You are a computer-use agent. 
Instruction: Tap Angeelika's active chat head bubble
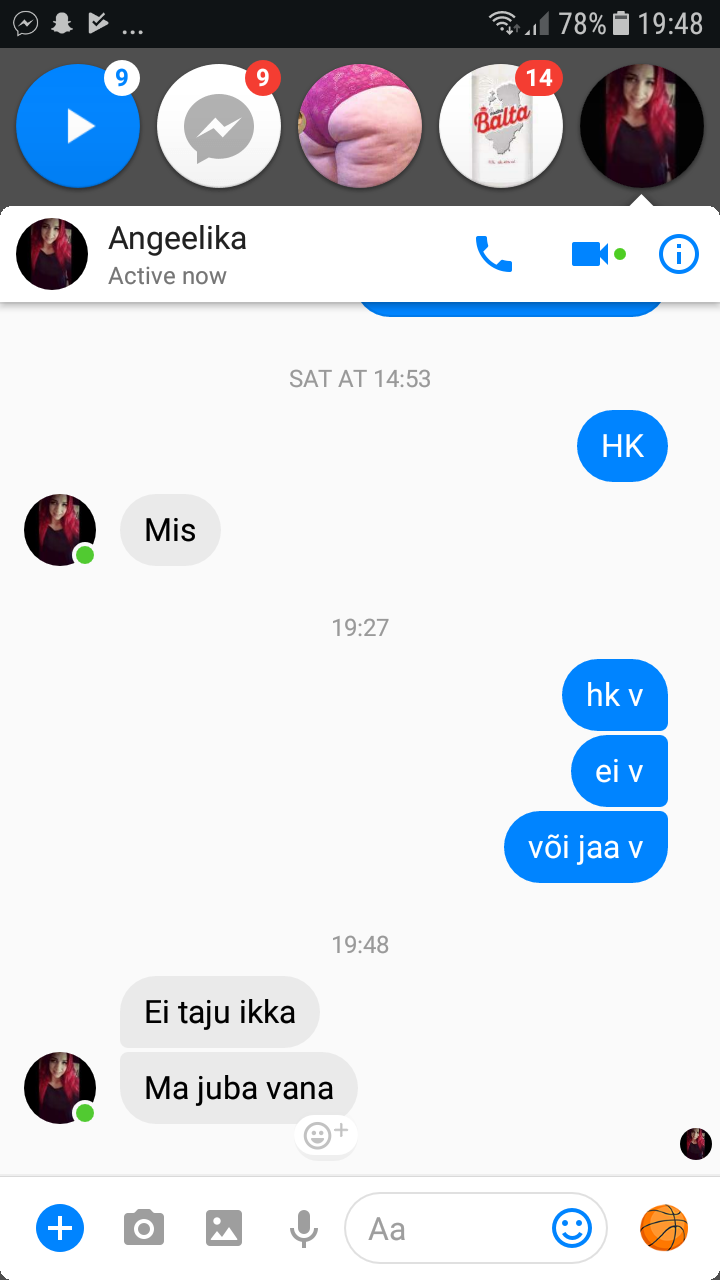[642, 126]
